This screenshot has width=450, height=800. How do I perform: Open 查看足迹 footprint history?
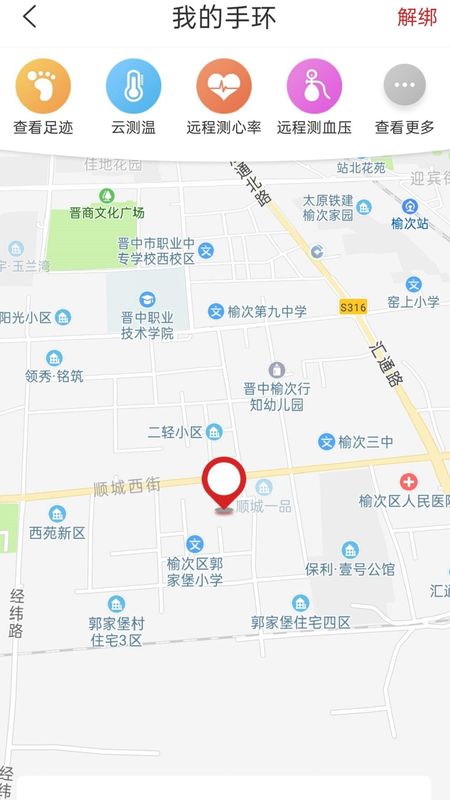[43, 97]
